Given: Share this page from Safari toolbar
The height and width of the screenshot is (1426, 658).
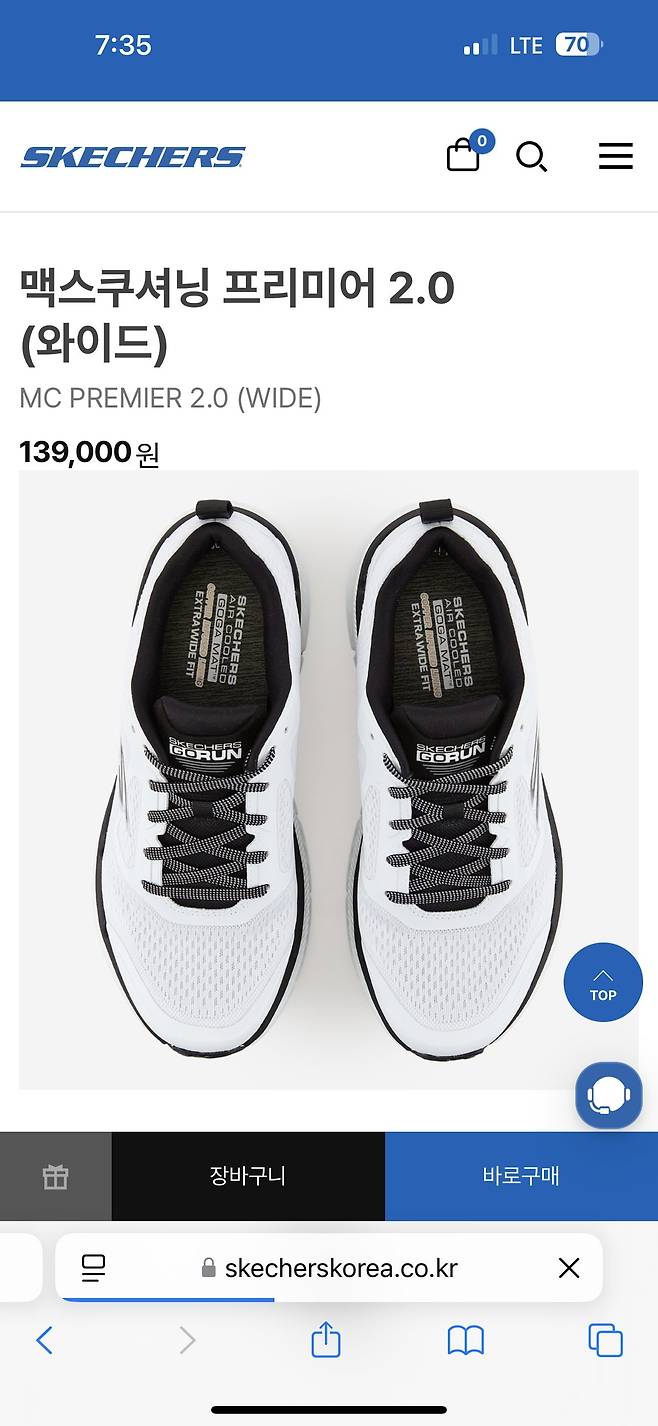Looking at the screenshot, I should (326, 1340).
